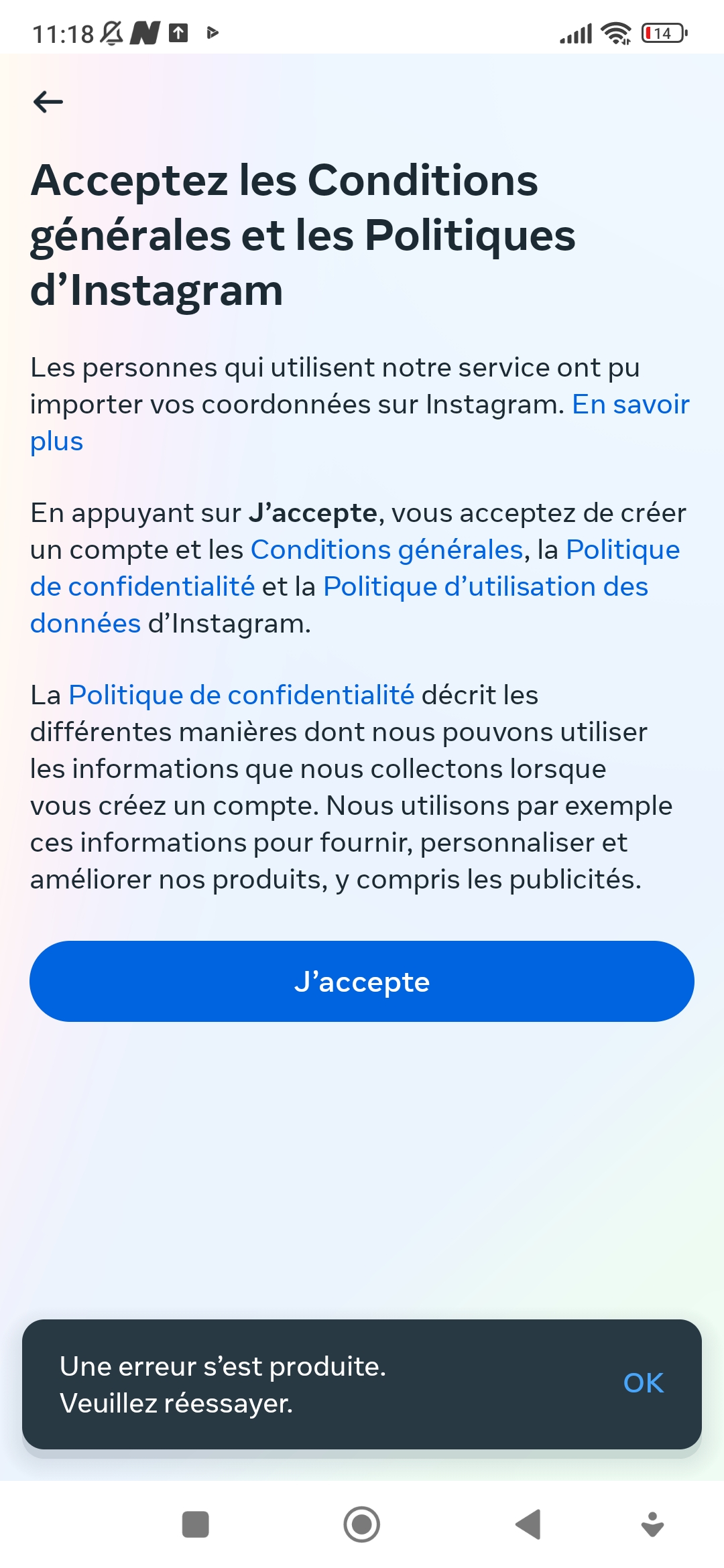The height and width of the screenshot is (1568, 724).
Task: Go back using the top-left arrow
Action: pos(48,102)
